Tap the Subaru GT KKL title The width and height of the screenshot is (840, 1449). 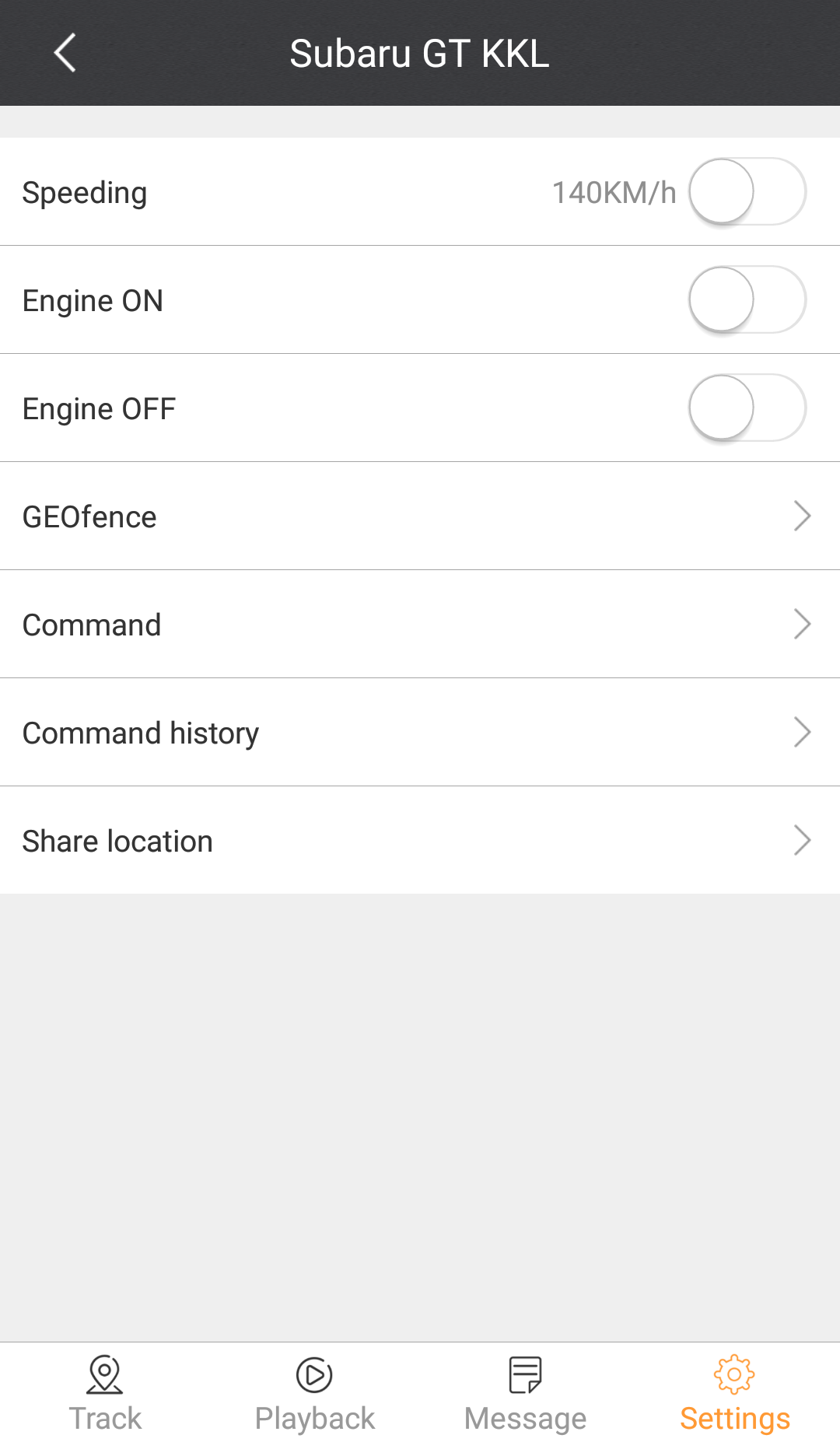click(420, 52)
